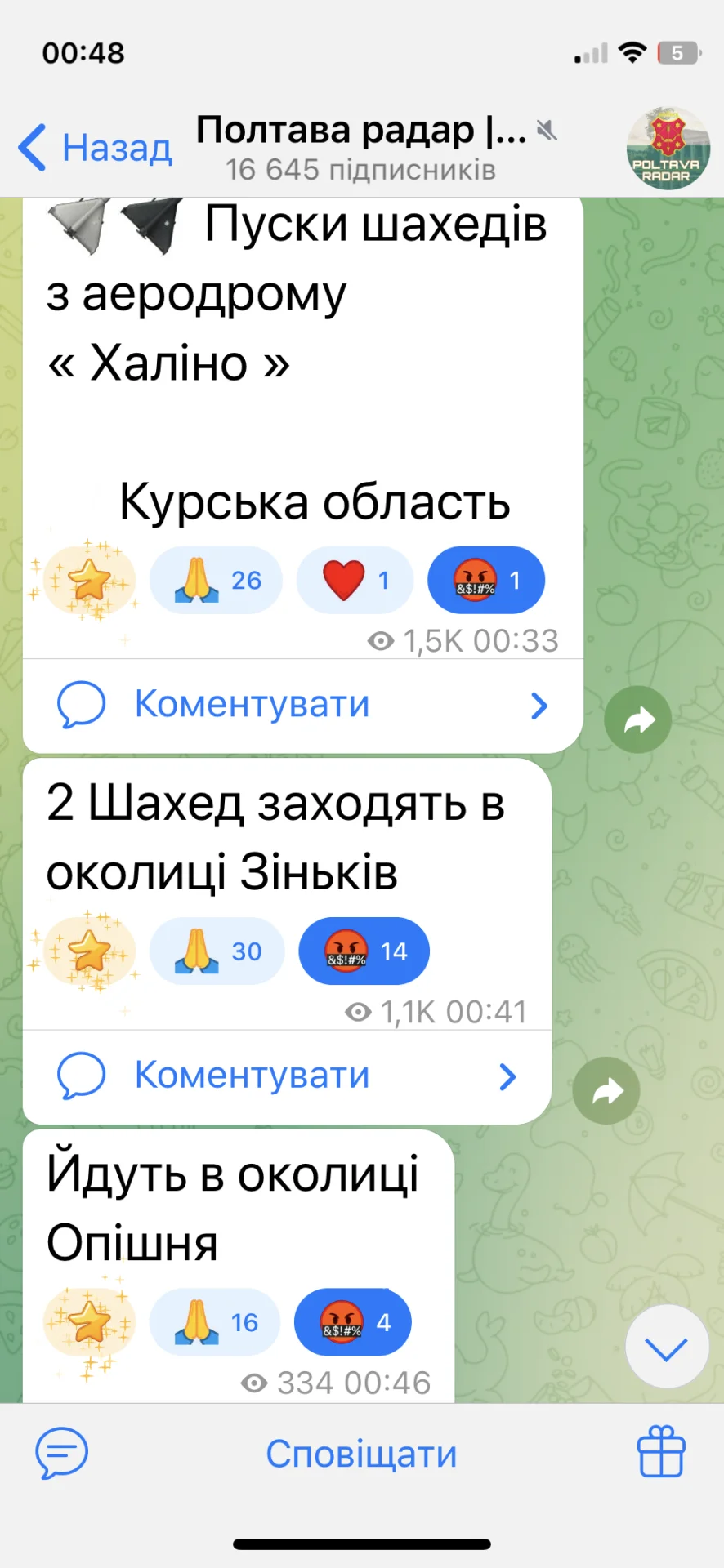Tap heart reaction on Халіно post

pos(355,581)
